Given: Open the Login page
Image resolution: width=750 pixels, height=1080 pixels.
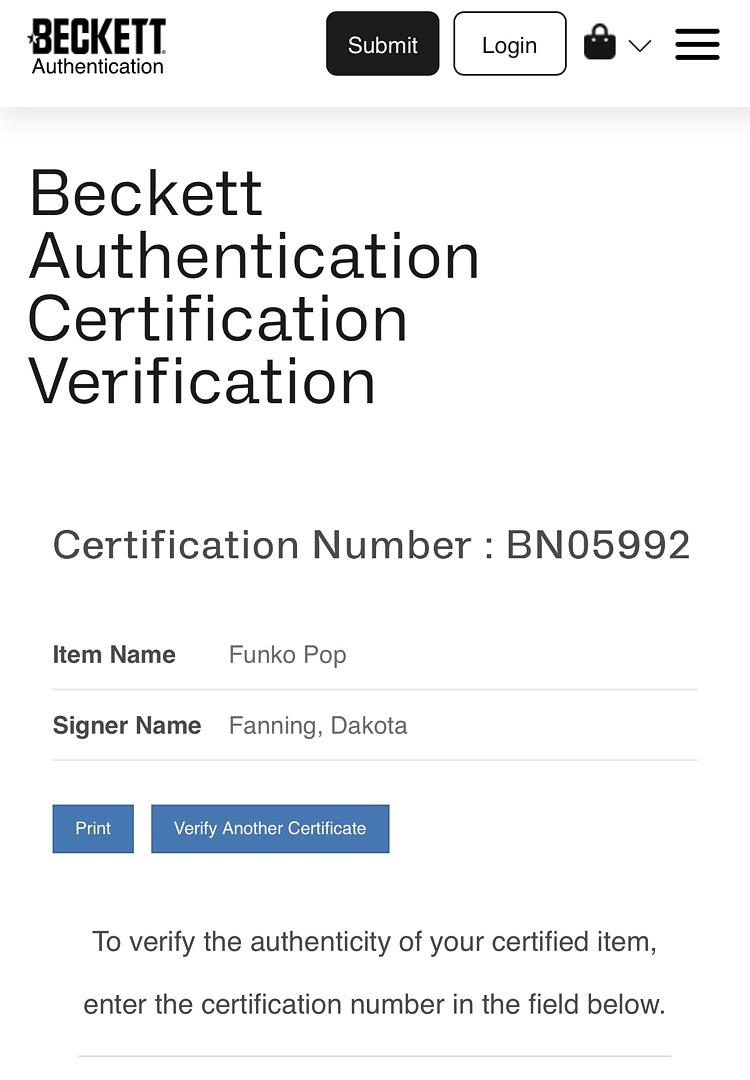Looking at the screenshot, I should point(509,44).
